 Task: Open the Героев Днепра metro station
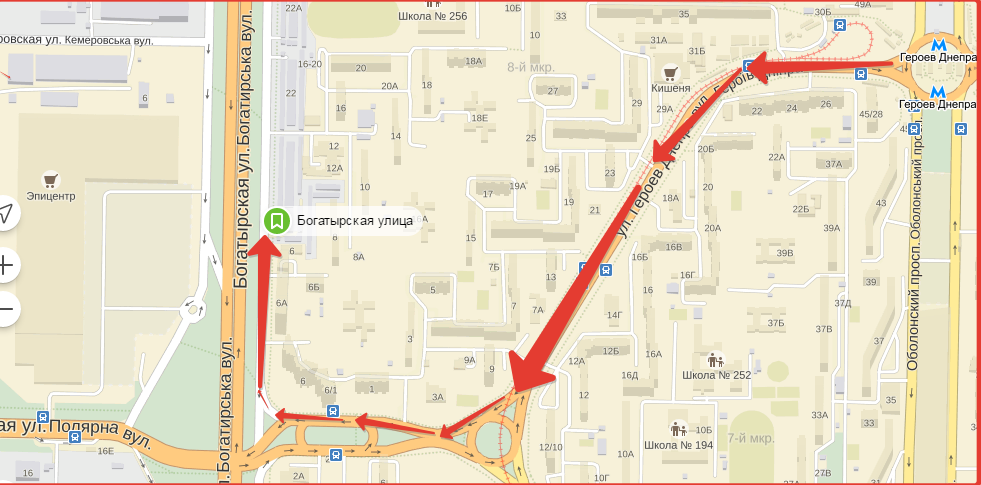(x=938, y=46)
